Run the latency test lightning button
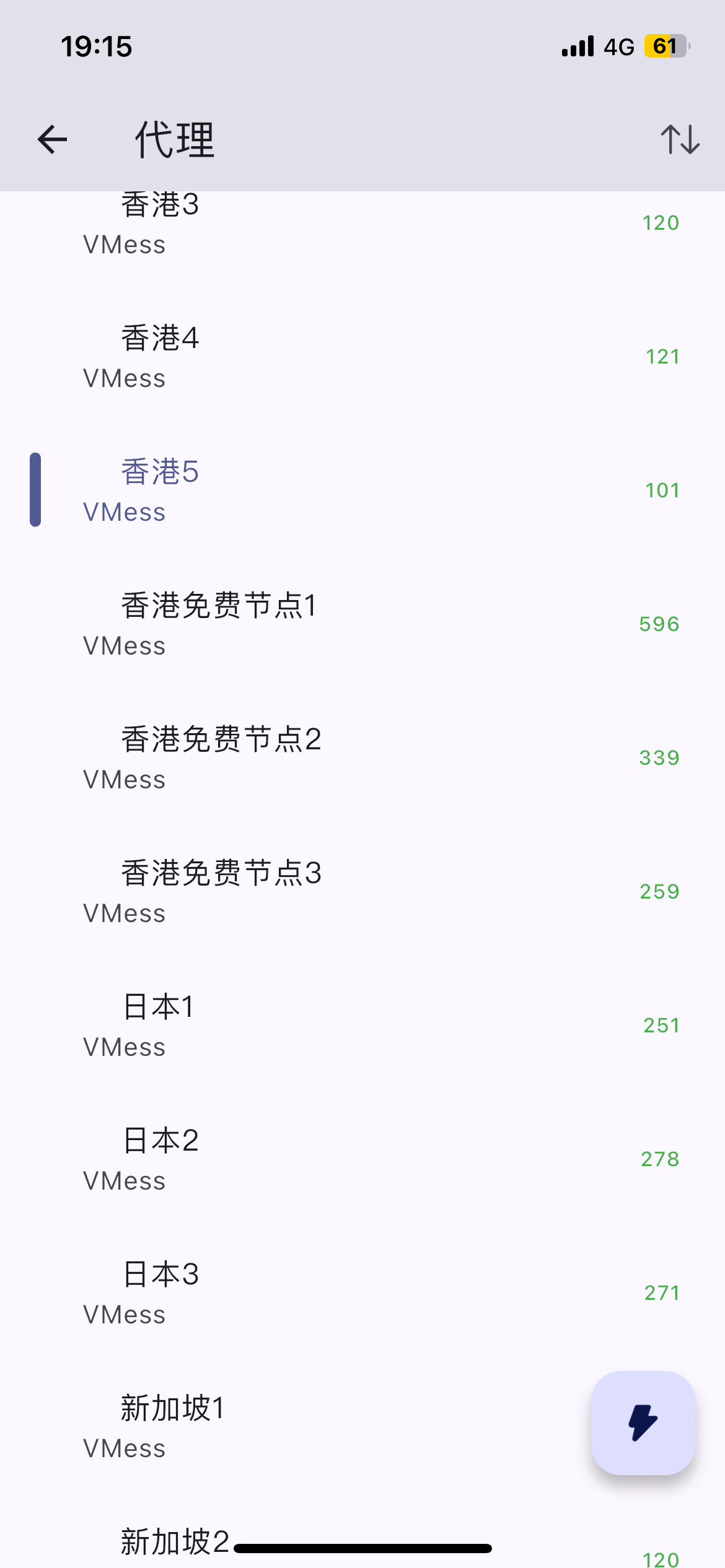Screen dimensions: 725x1568 [x=643, y=1422]
